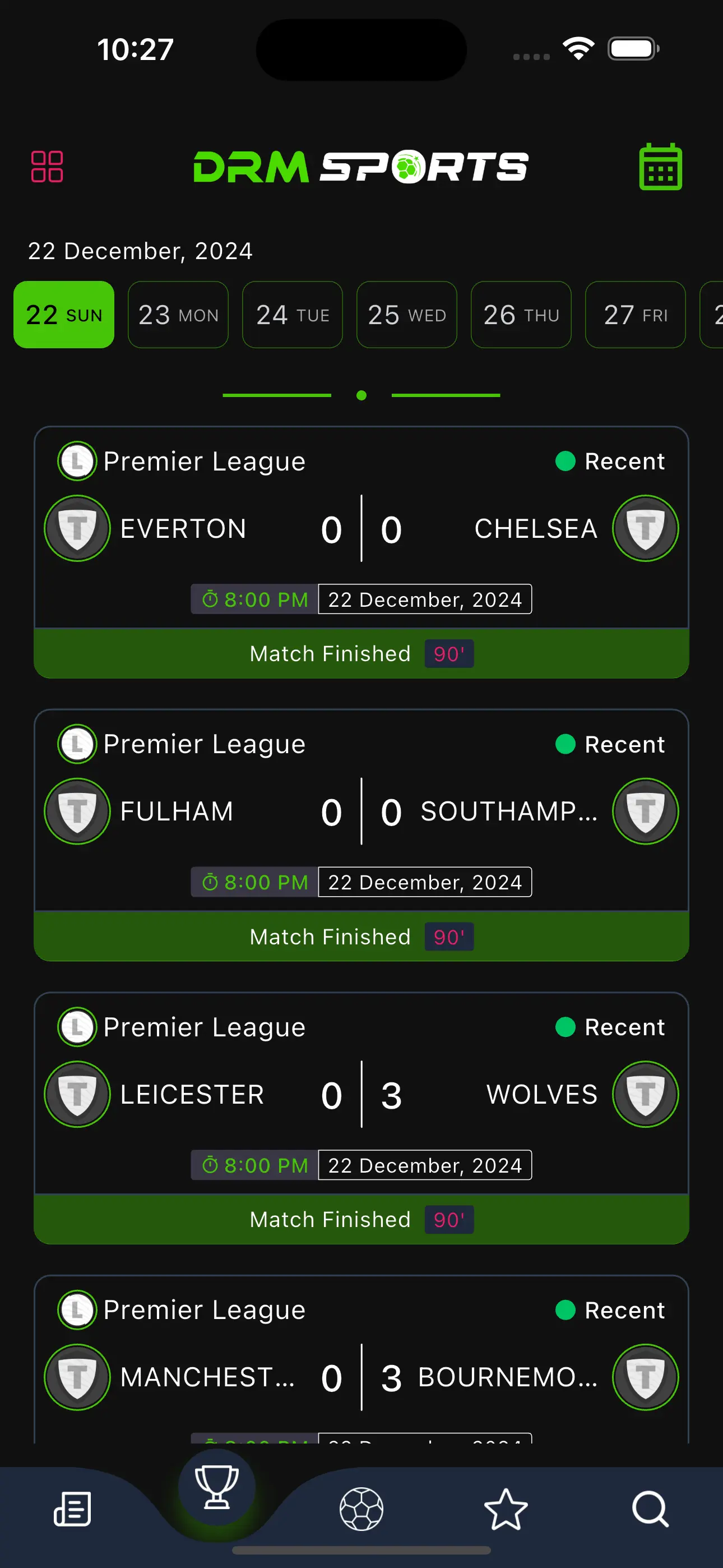The width and height of the screenshot is (723, 1568).
Task: Open the calendar picker in top right
Action: point(660,167)
